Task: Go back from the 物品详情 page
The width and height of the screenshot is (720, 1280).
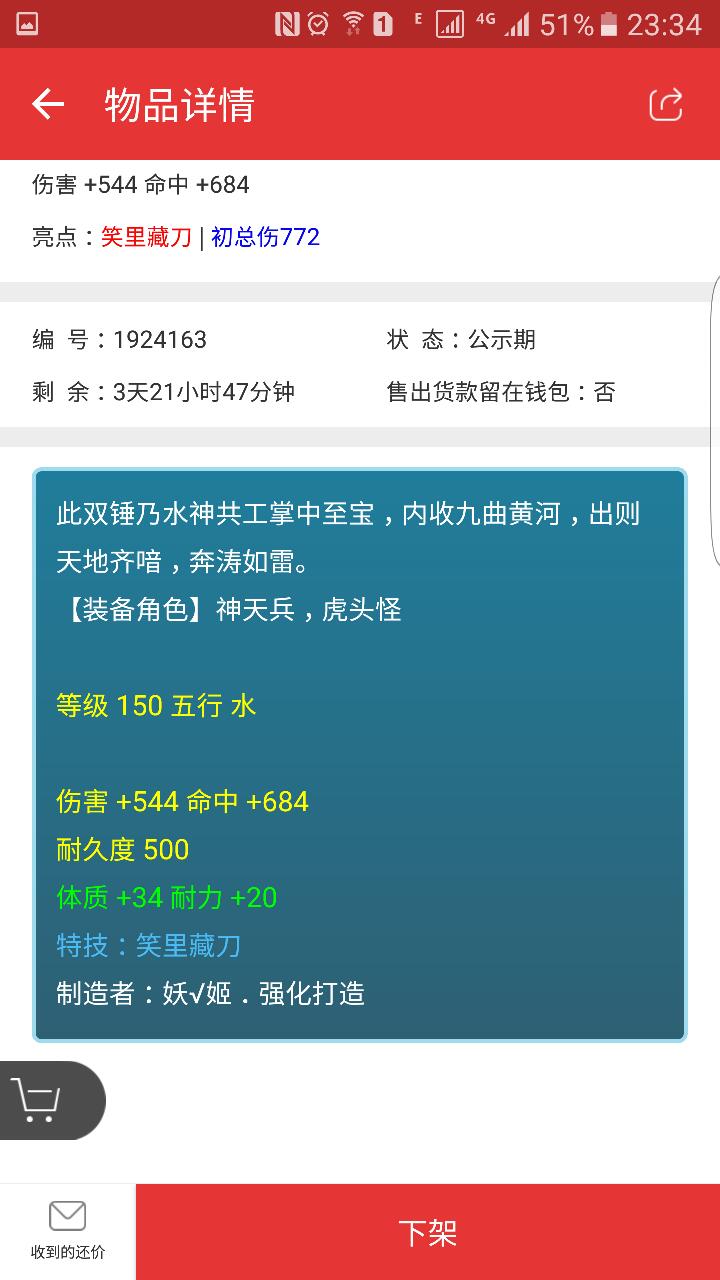Action: 47,104
